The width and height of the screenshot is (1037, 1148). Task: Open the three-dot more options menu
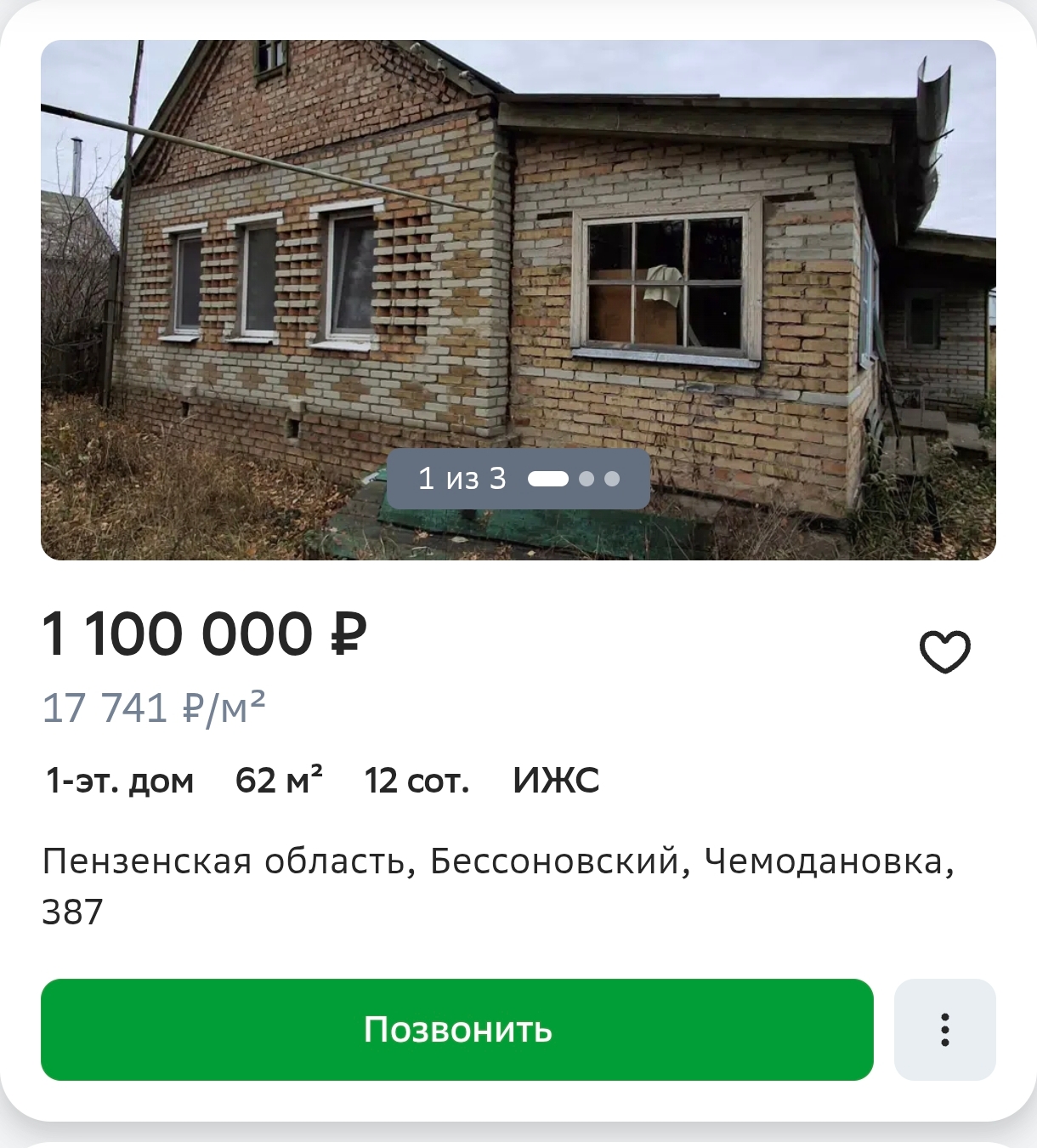point(944,1030)
